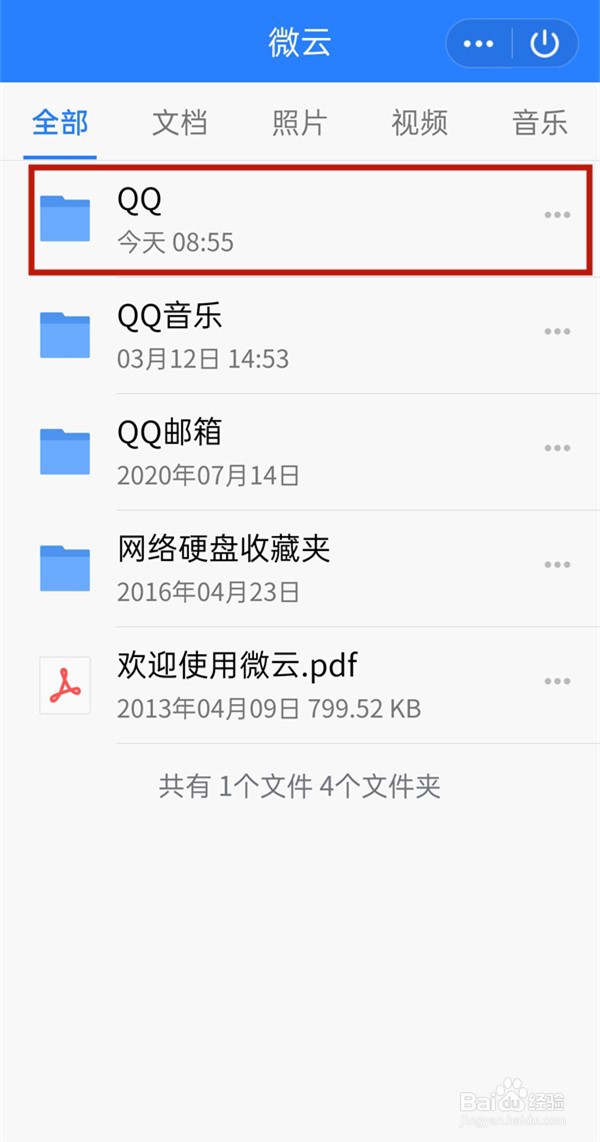
Task: Switch to the 视频 tab
Action: (420, 123)
